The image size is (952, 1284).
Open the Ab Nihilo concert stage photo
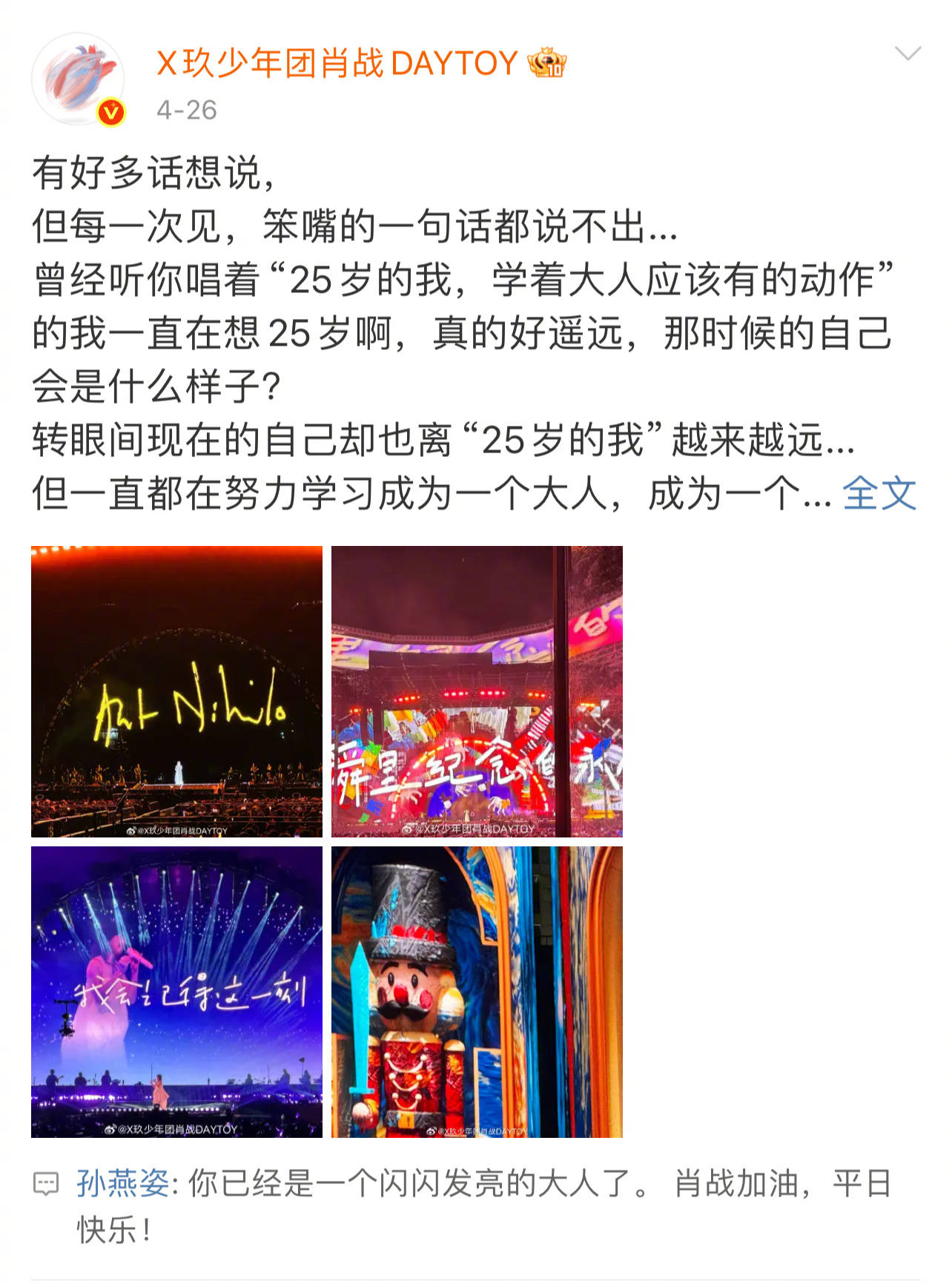176,691
